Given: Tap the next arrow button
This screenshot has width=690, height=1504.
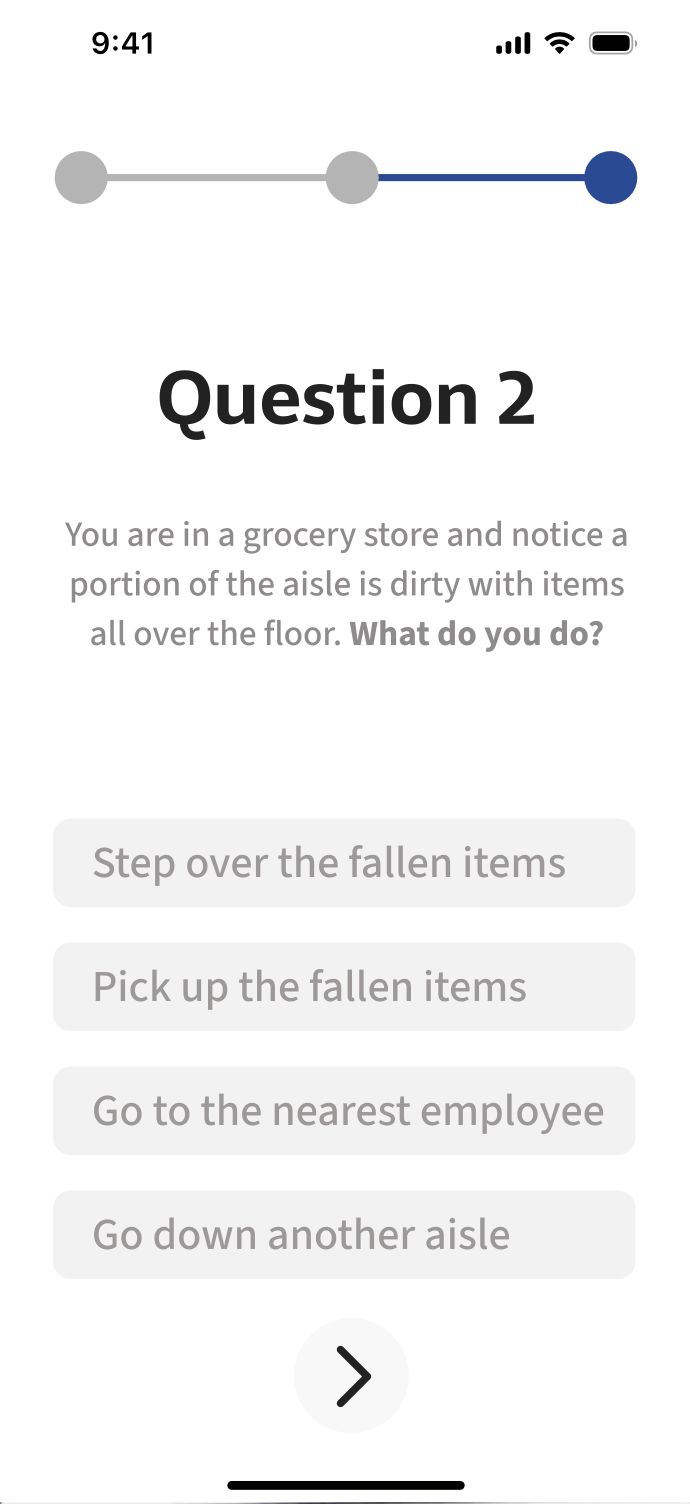Looking at the screenshot, I should 351,1376.
